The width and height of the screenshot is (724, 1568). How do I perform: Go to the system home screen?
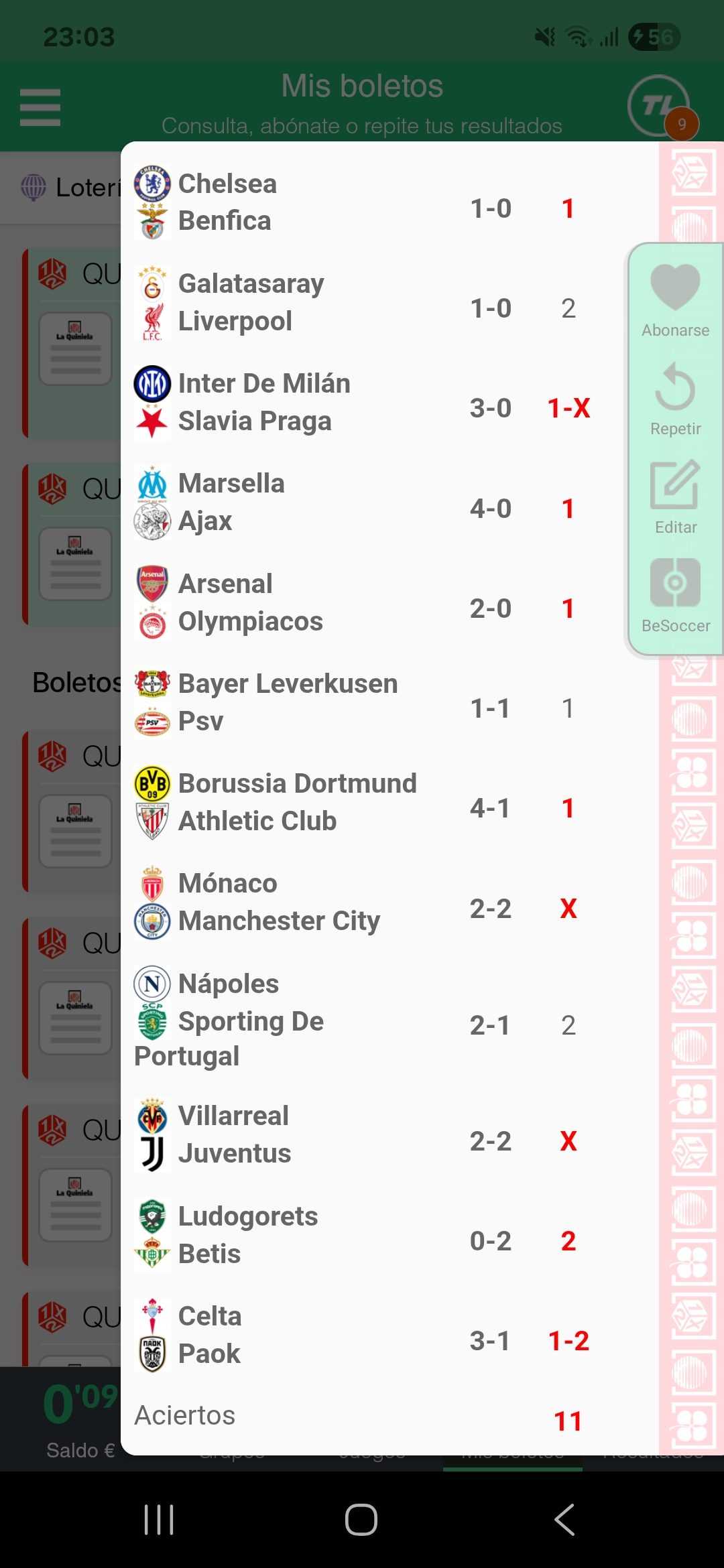click(x=361, y=1519)
